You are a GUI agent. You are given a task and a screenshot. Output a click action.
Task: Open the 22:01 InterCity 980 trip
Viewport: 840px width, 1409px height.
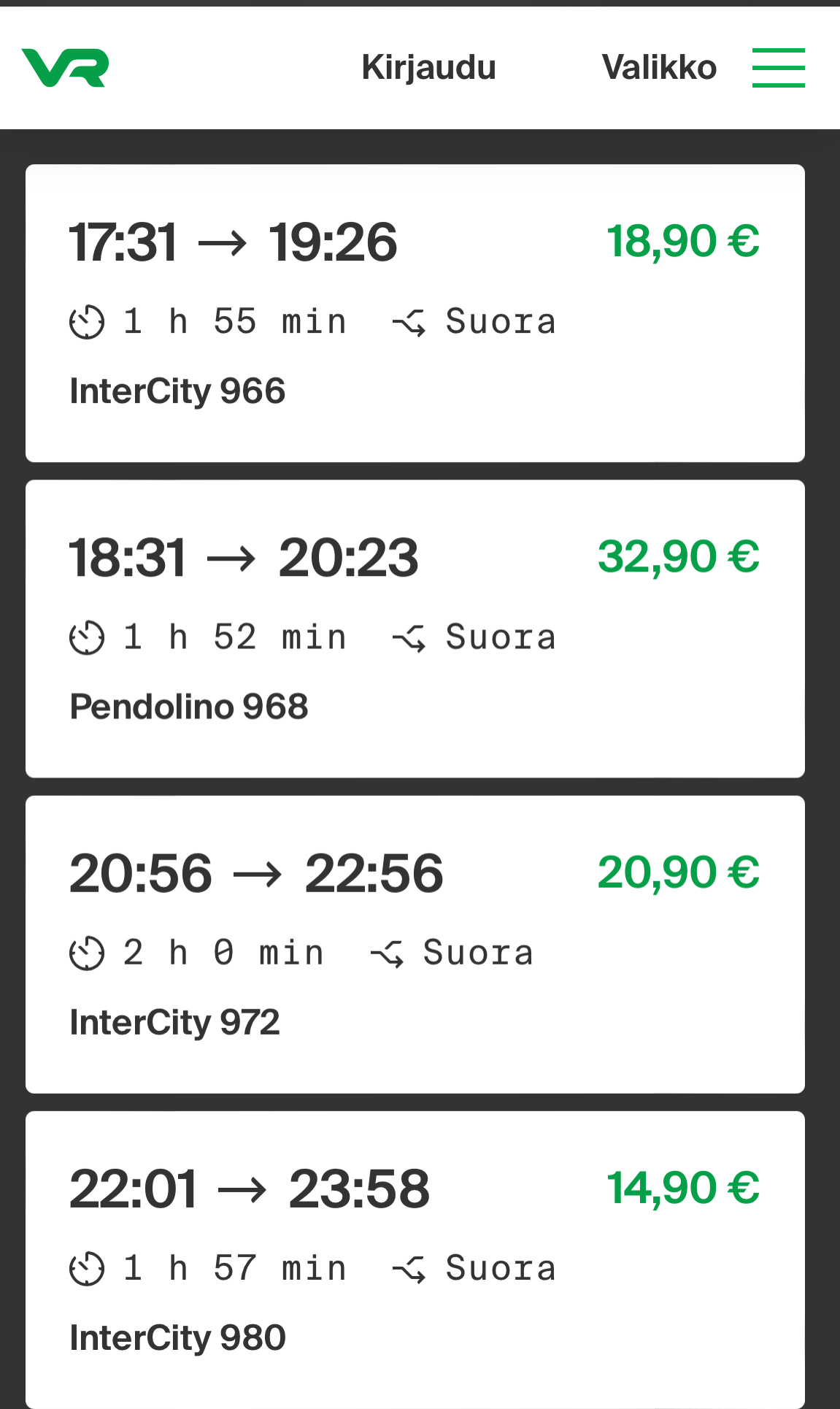tap(415, 1259)
